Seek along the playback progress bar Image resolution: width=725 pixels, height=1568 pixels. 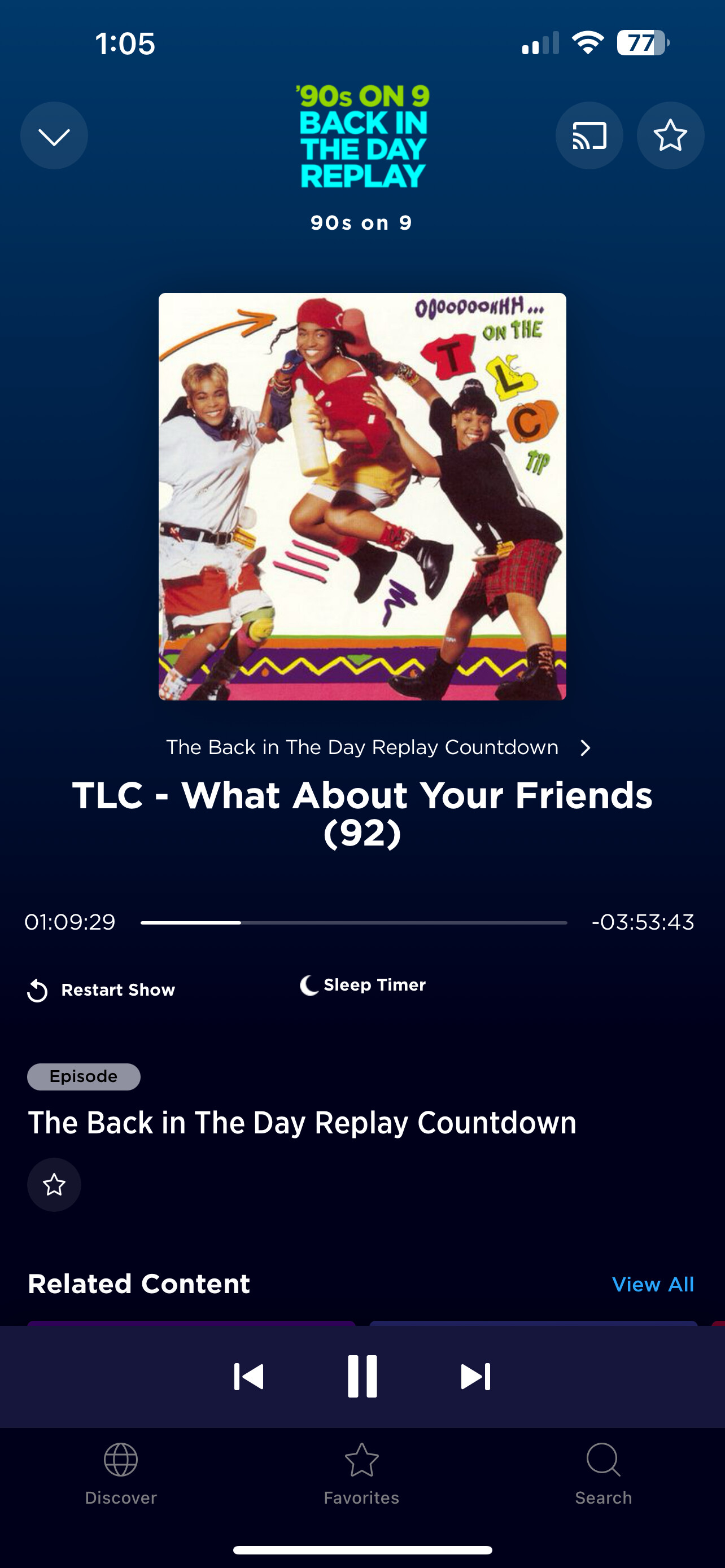pos(353,923)
